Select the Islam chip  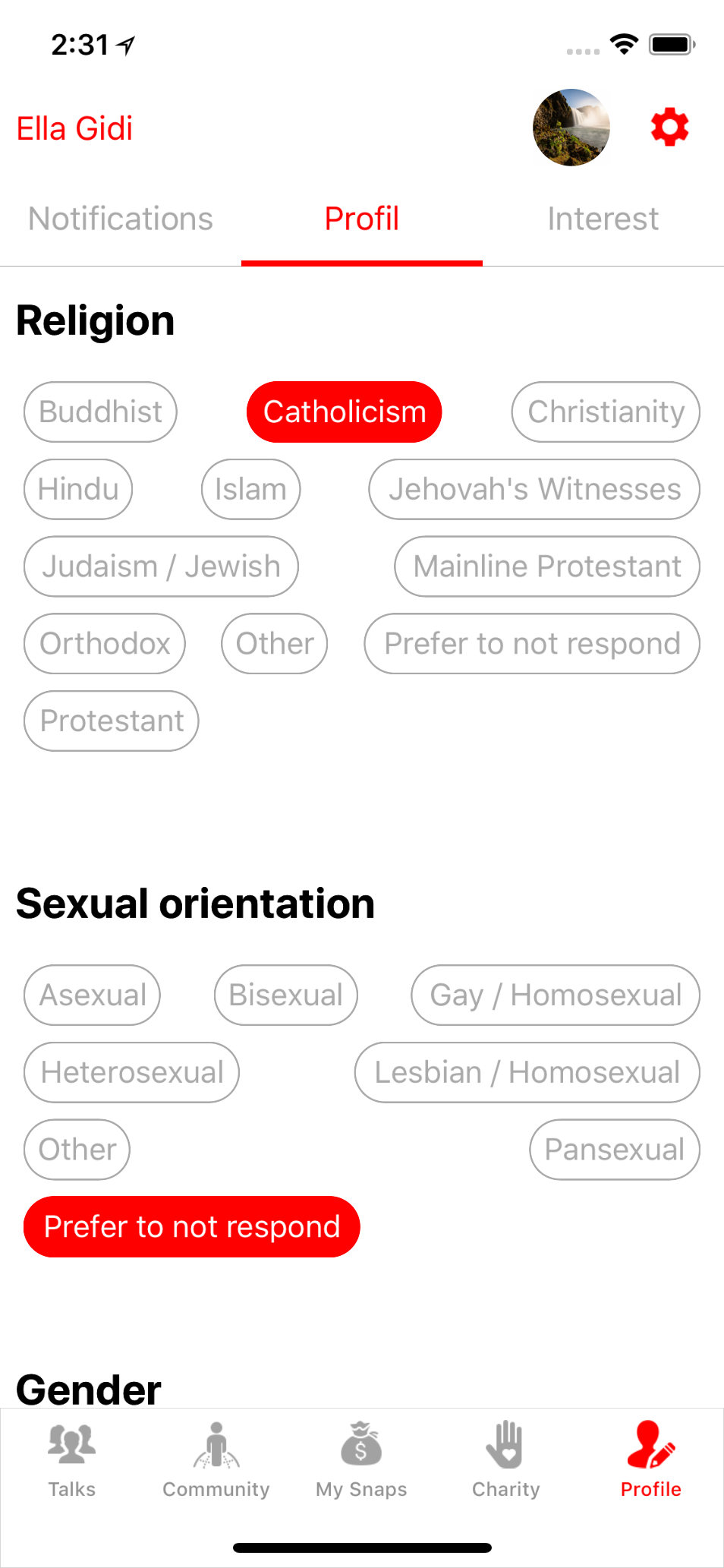pyautogui.click(x=250, y=490)
